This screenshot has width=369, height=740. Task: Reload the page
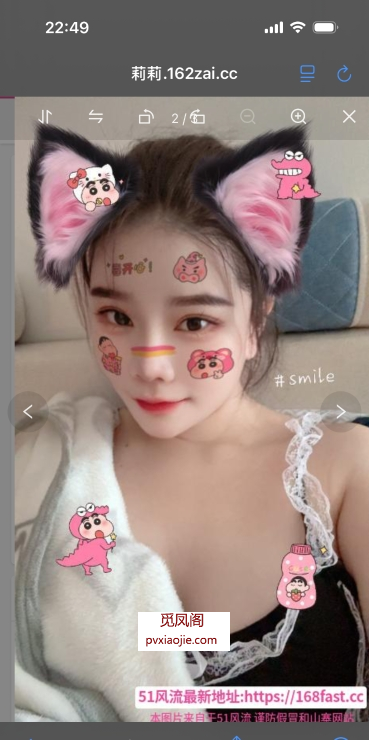(344, 74)
